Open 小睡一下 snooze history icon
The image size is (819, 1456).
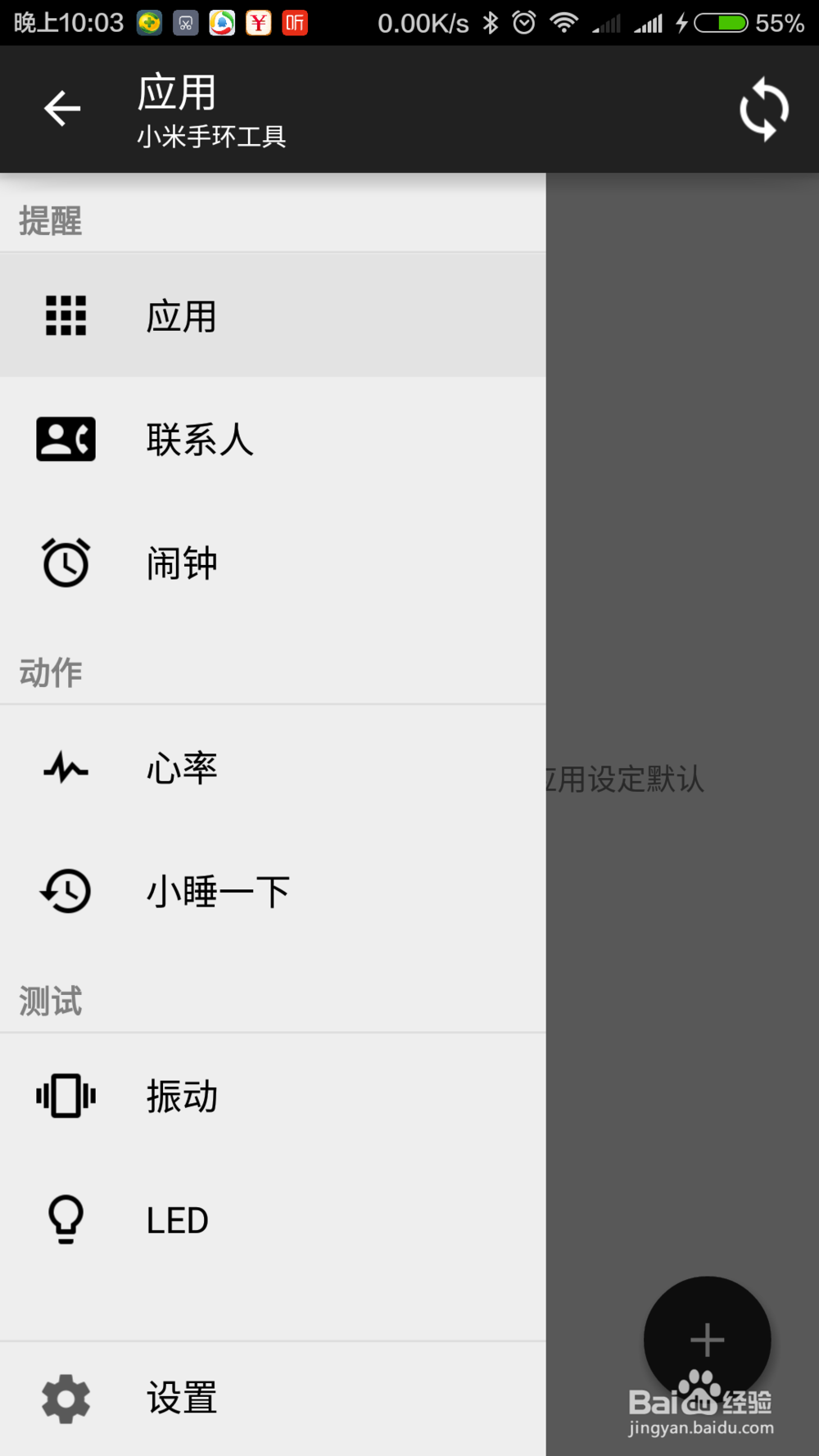66,891
